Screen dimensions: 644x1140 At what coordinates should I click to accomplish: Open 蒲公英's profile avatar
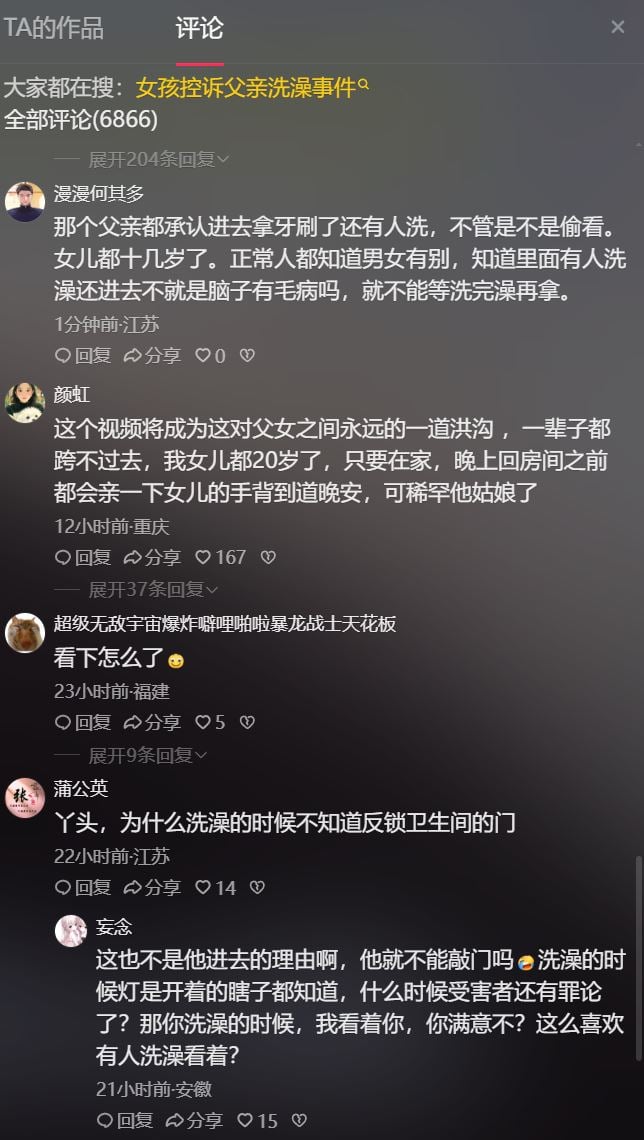click(x=24, y=797)
